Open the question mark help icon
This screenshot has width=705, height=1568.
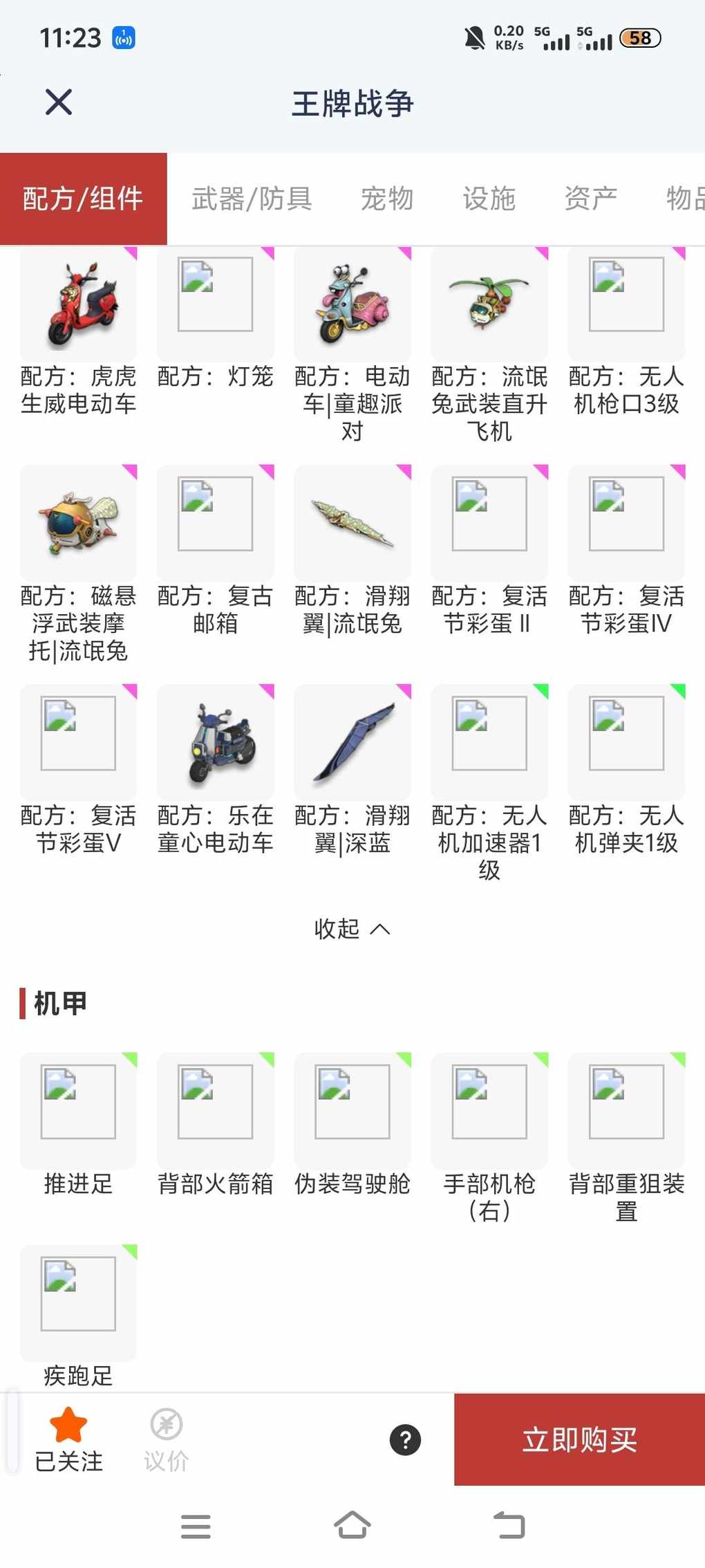[x=405, y=1440]
